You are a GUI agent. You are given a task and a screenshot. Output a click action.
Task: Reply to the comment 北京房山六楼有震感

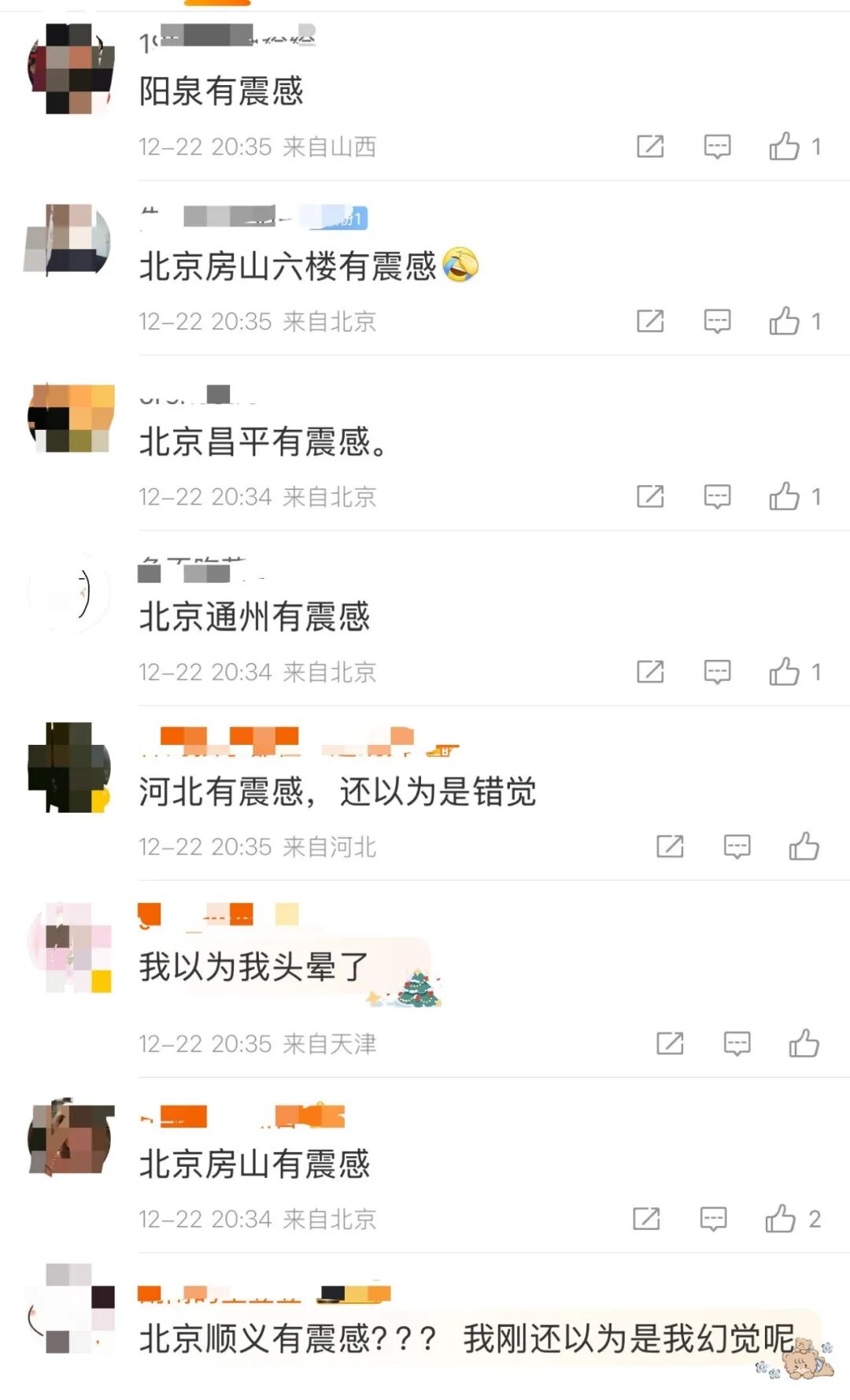pyautogui.click(x=717, y=321)
